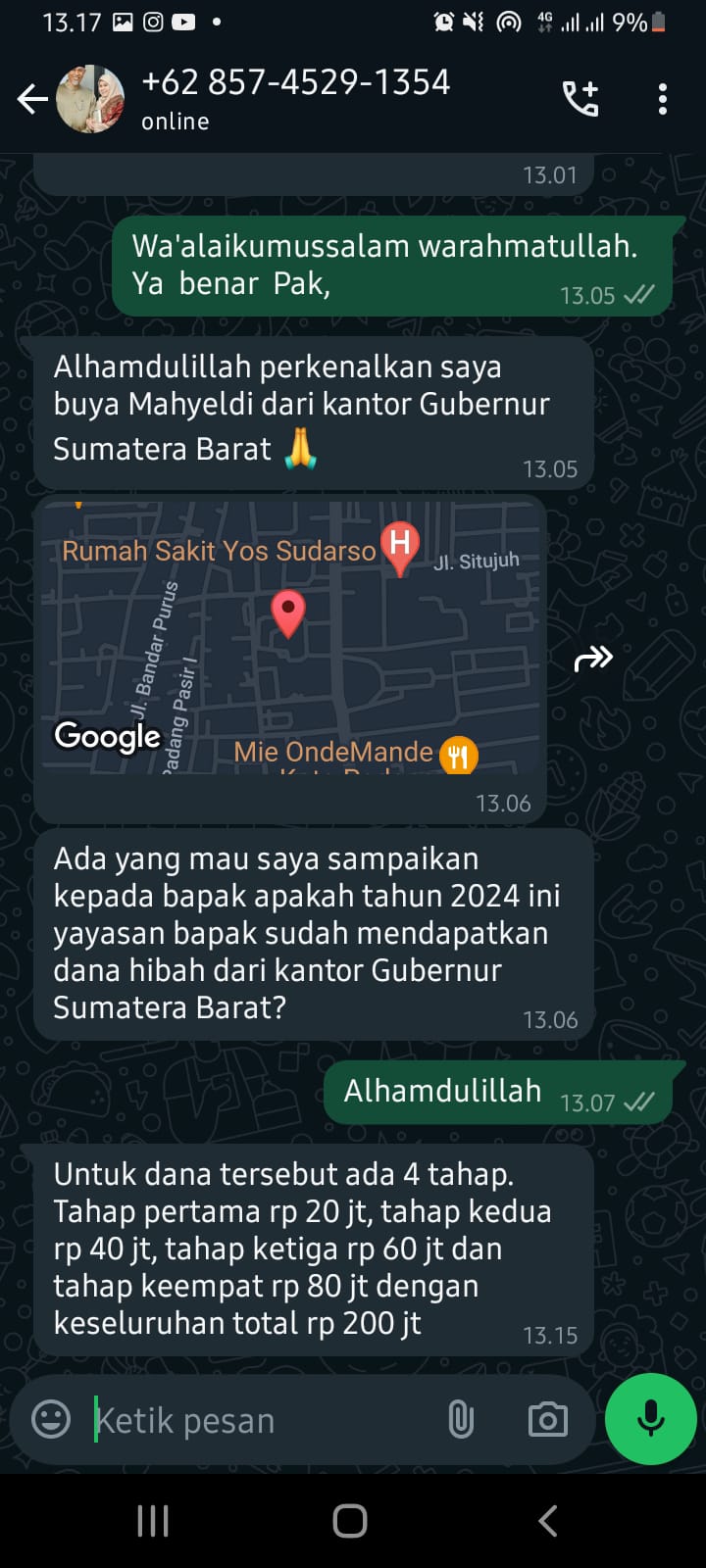
Task: Open the shared location map
Action: coord(290,638)
